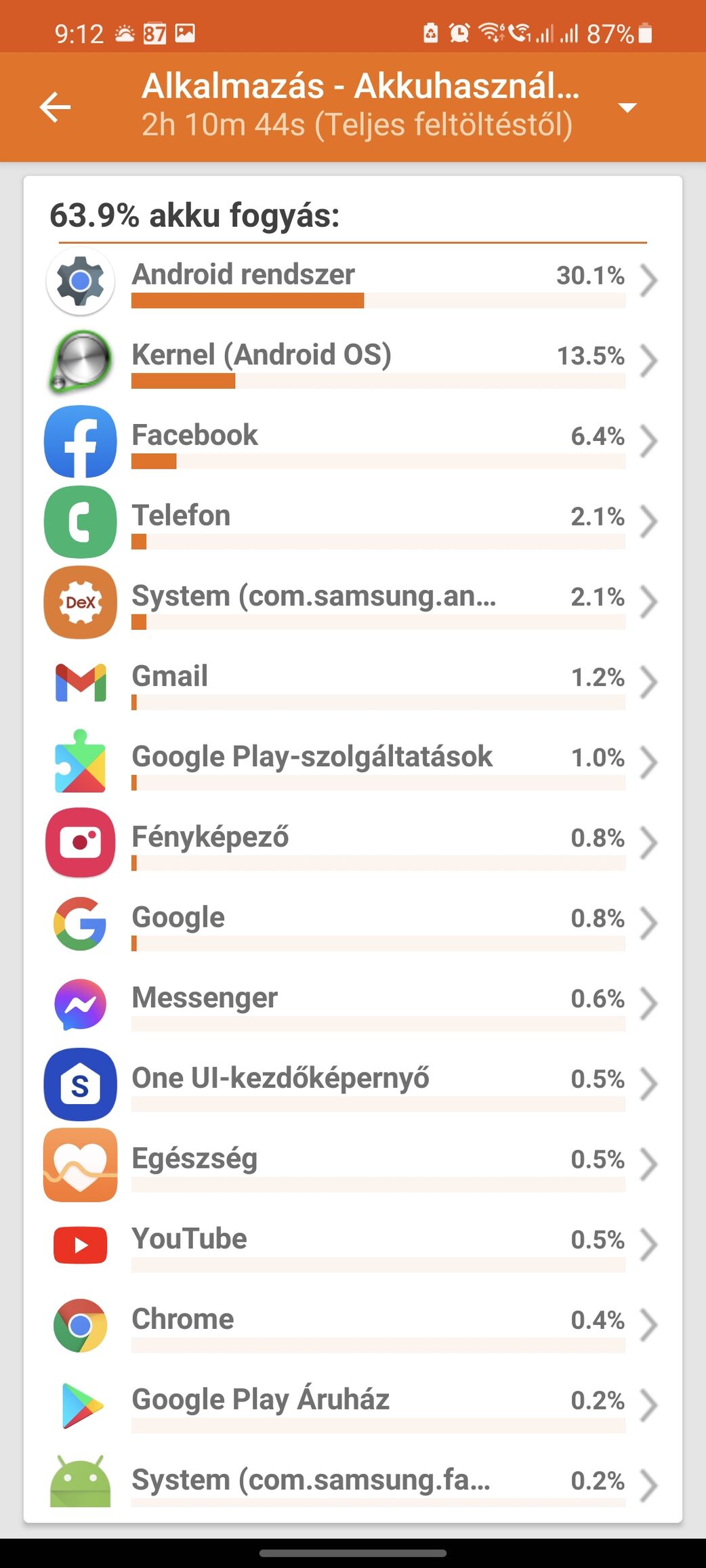Viewport: 706px width, 1568px height.
Task: Tap the Fényképező row
Action: [x=352, y=843]
